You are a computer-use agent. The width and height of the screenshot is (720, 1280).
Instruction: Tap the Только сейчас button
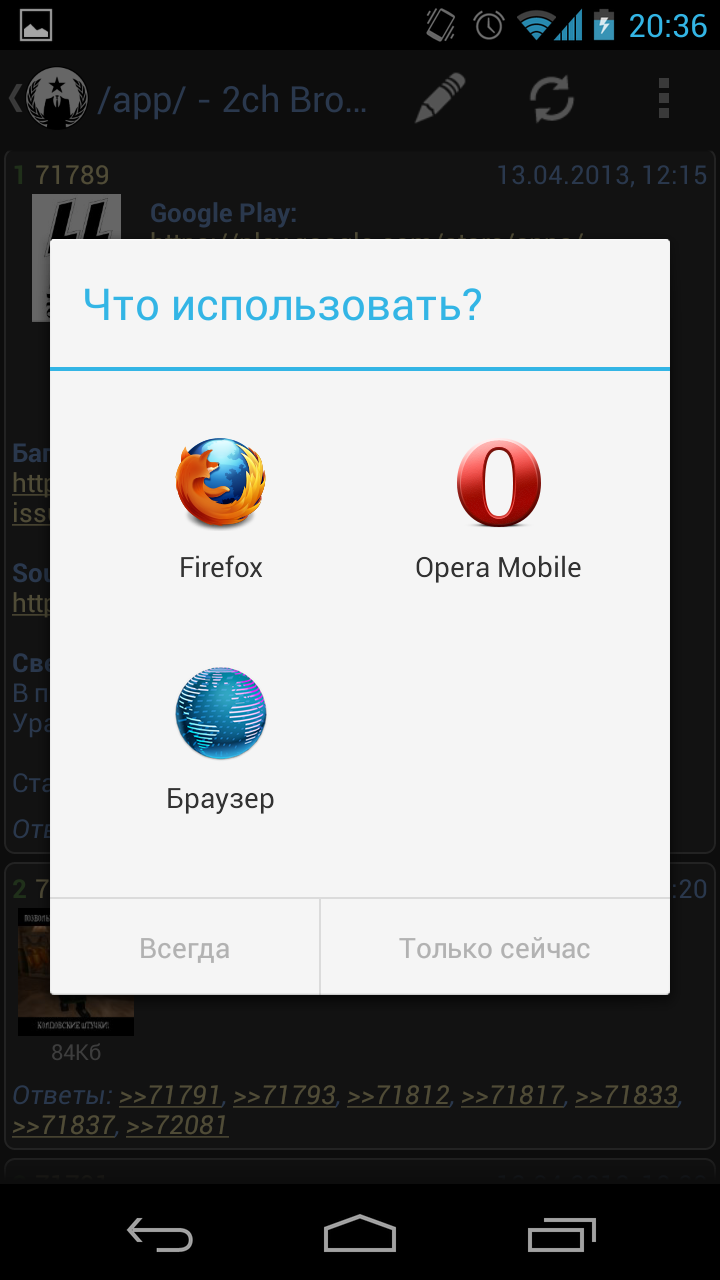(495, 947)
